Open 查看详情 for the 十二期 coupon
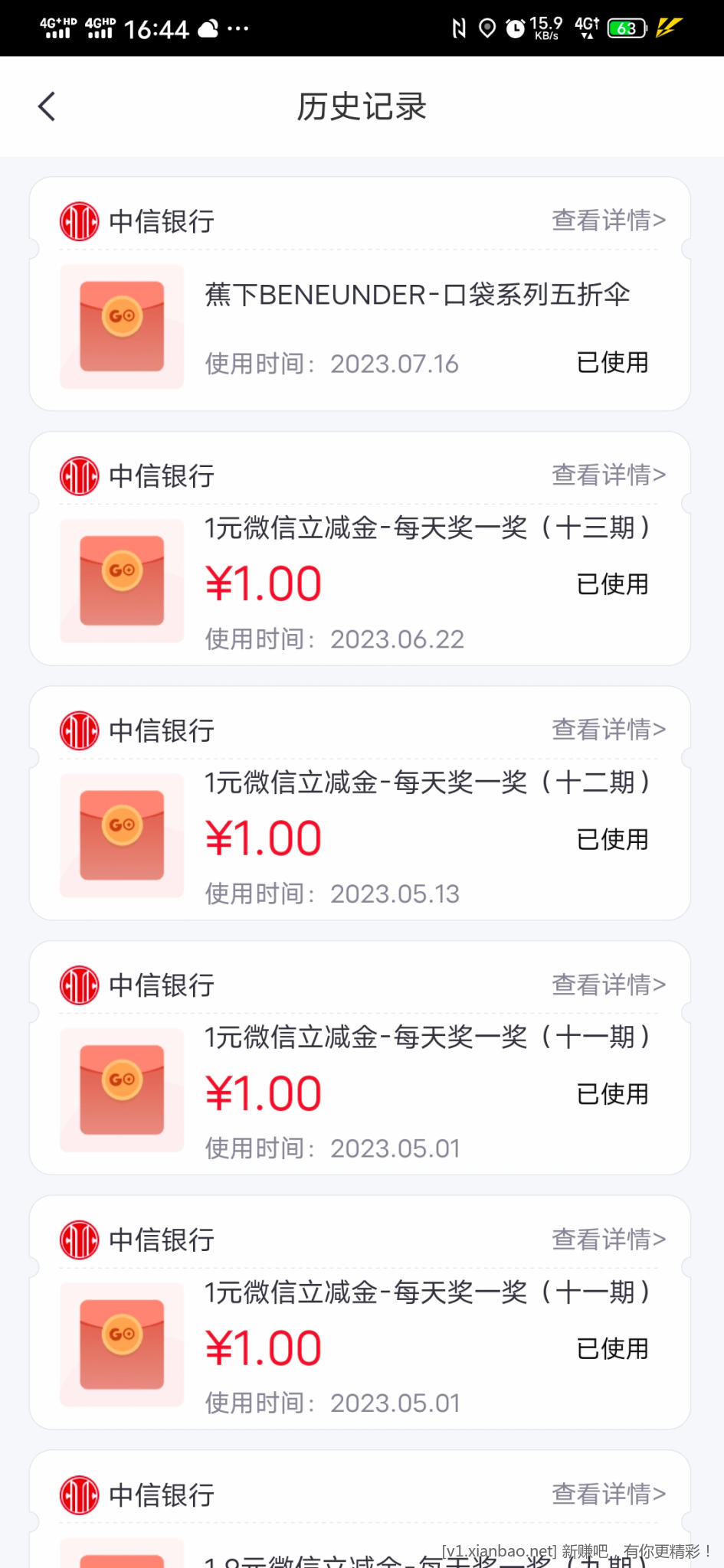Image resolution: width=724 pixels, height=1568 pixels. 608,730
